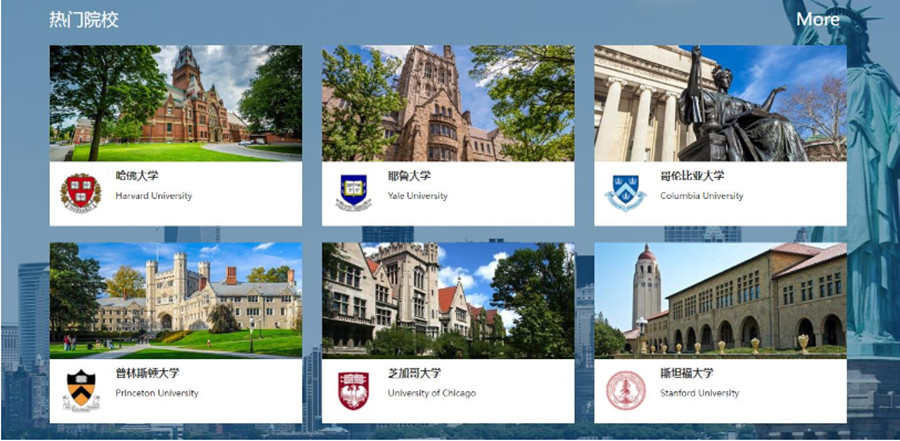
Task: Open the More link for popular schools
Action: tap(817, 19)
